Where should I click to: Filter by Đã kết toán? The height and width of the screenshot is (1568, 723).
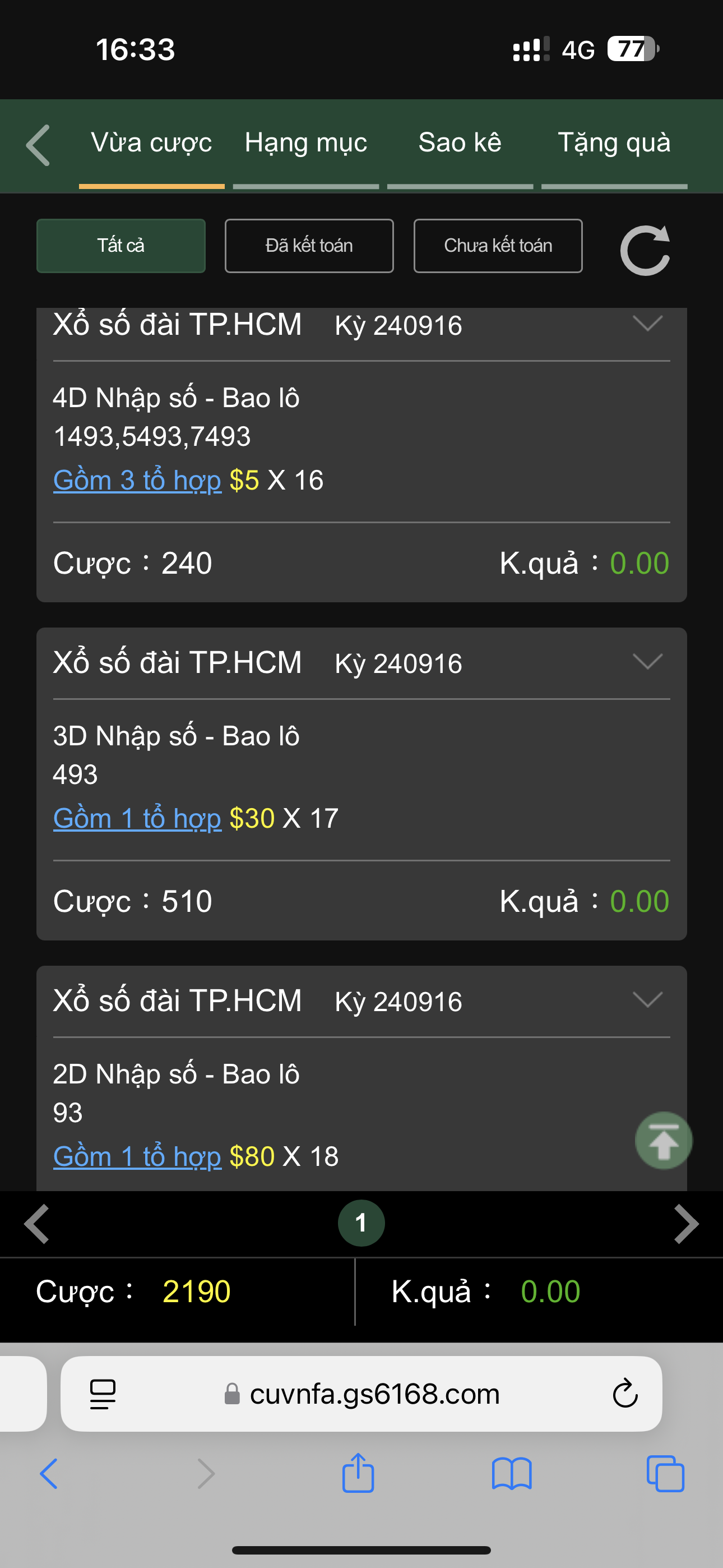pyautogui.click(x=309, y=246)
